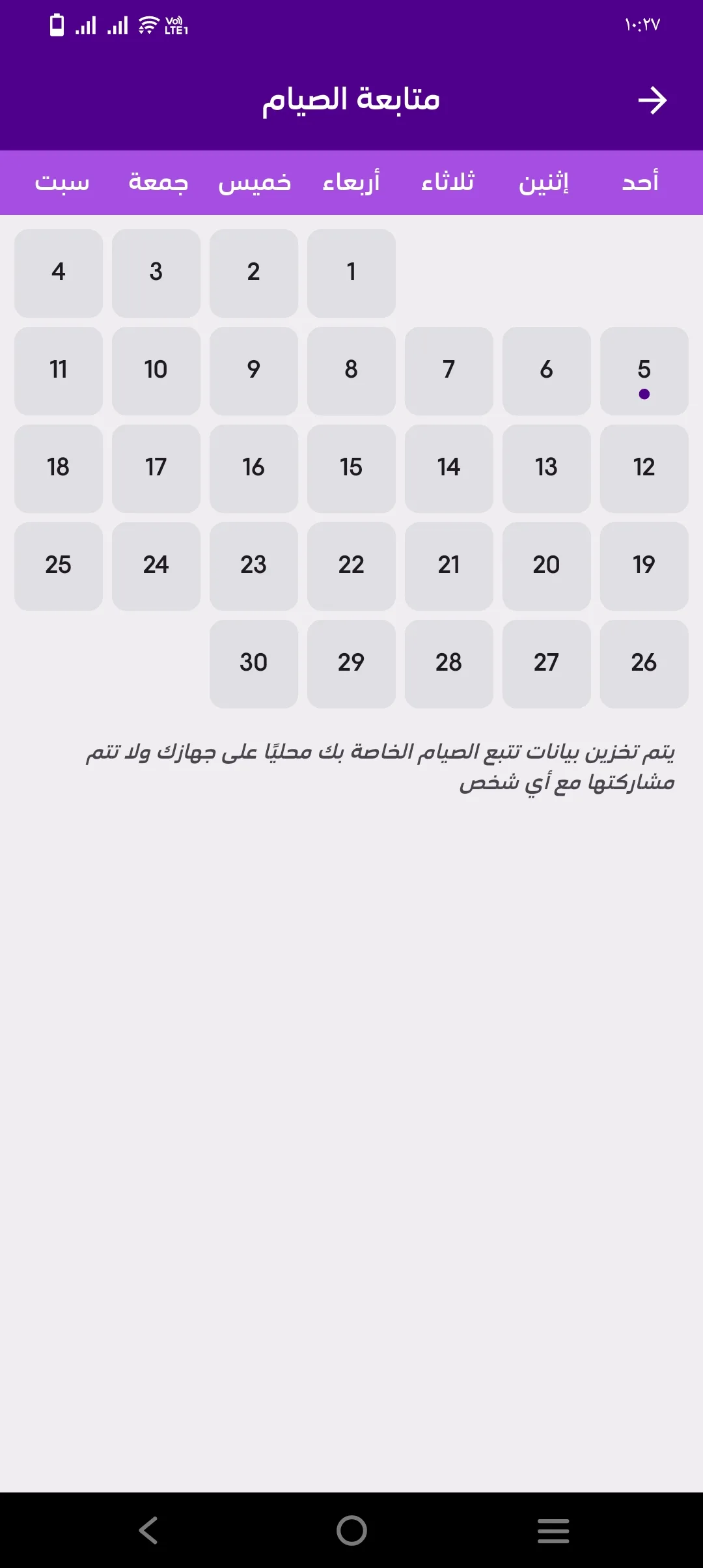
Task: Pick day 18 in the calendar
Action: (x=59, y=469)
